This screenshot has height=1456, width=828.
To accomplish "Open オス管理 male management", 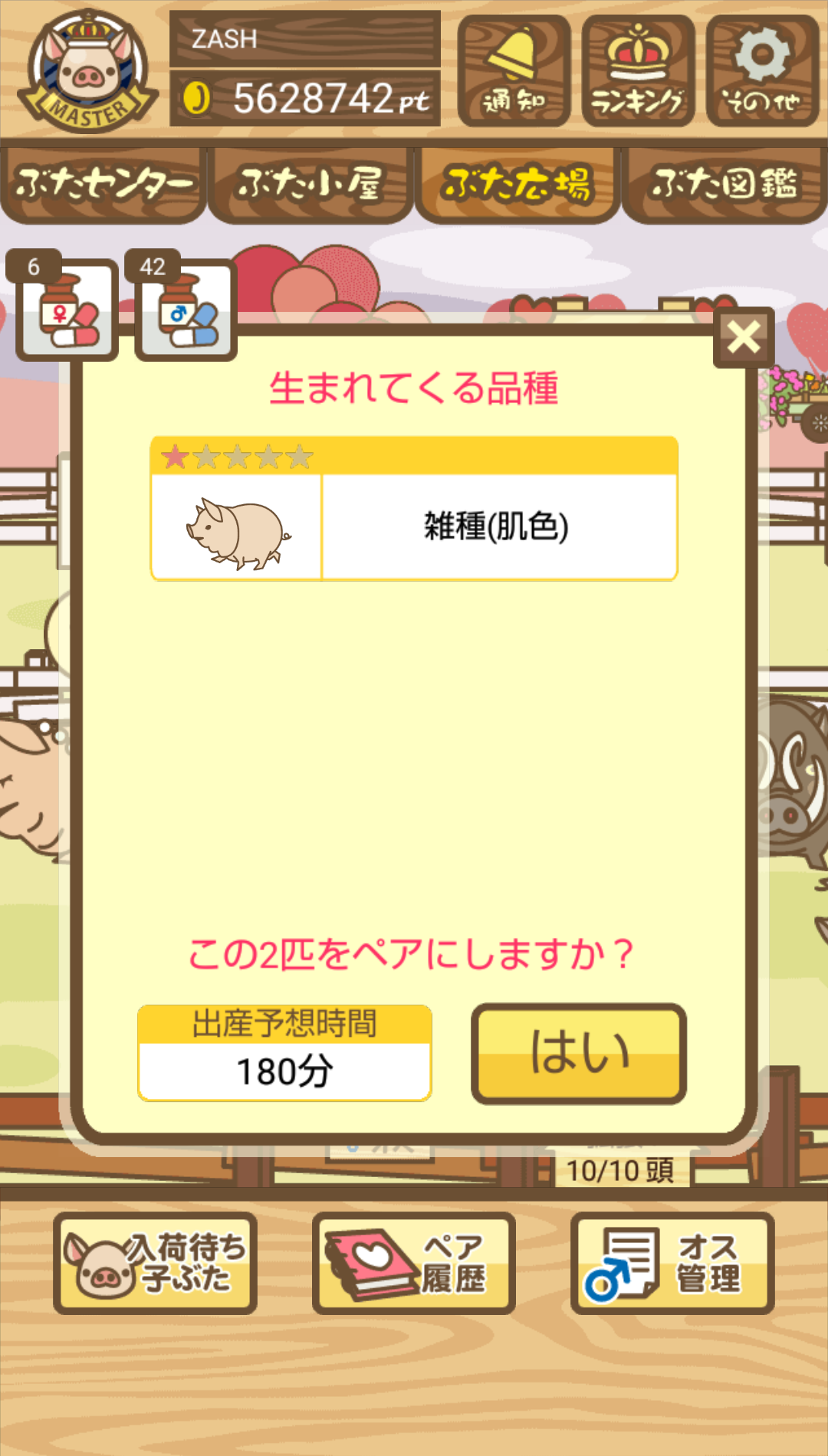I will pyautogui.click(x=672, y=1263).
